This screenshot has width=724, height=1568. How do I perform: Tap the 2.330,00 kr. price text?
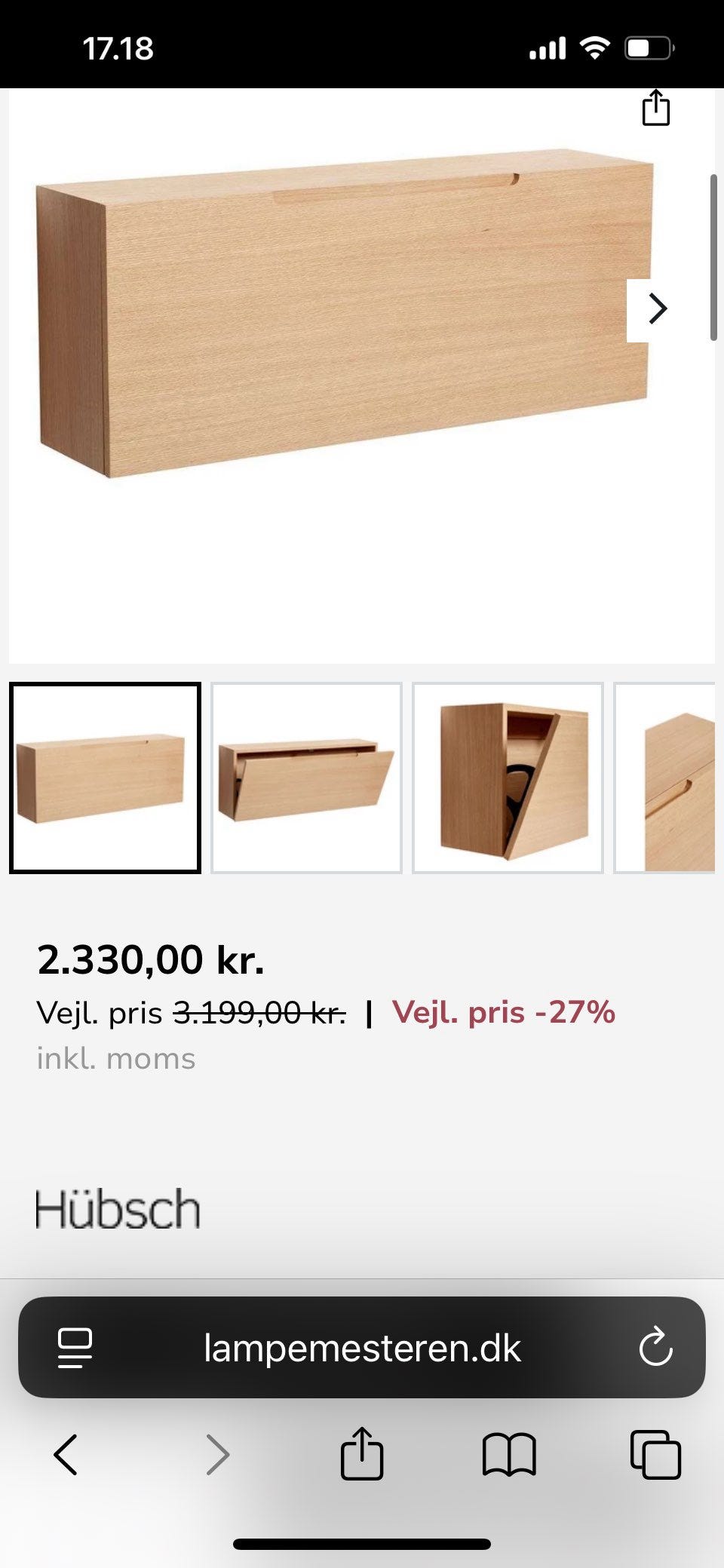[x=151, y=959]
